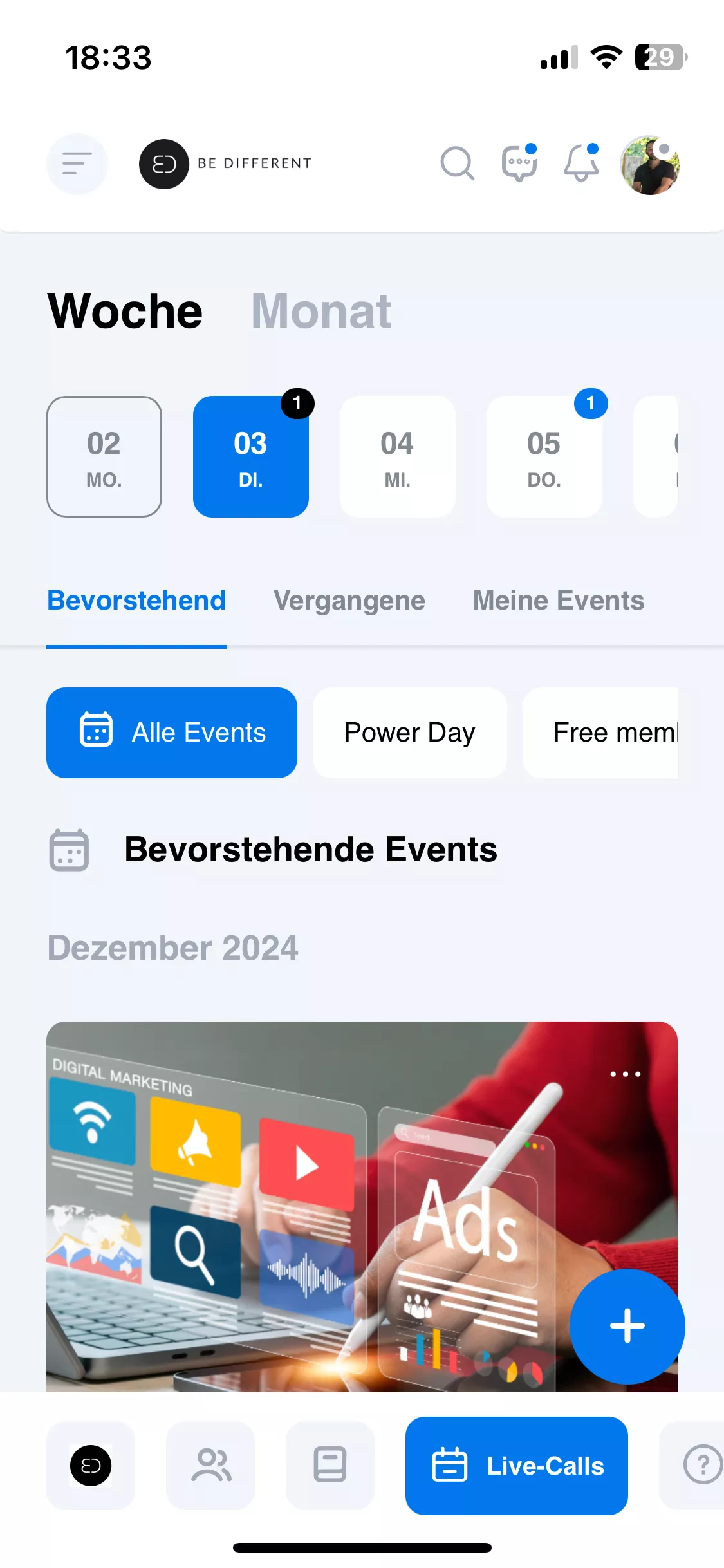Open the Meine Events tab
Image resolution: width=724 pixels, height=1568 pixels.
(x=558, y=600)
